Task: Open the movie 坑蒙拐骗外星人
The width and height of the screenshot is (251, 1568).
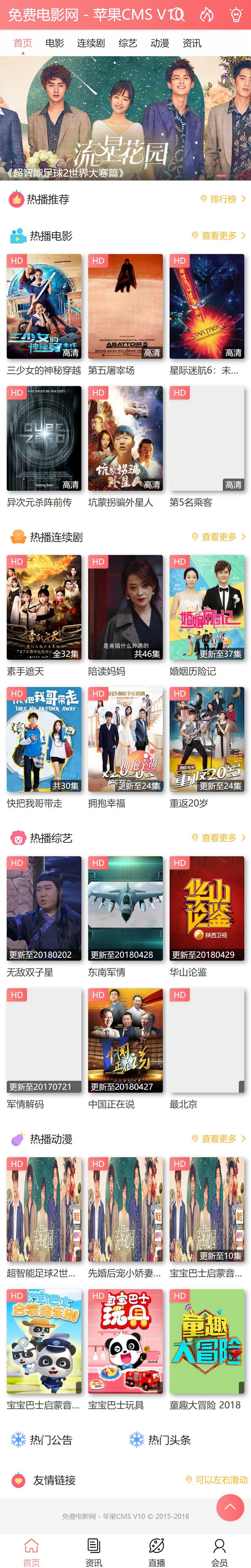Action: pyautogui.click(x=125, y=438)
